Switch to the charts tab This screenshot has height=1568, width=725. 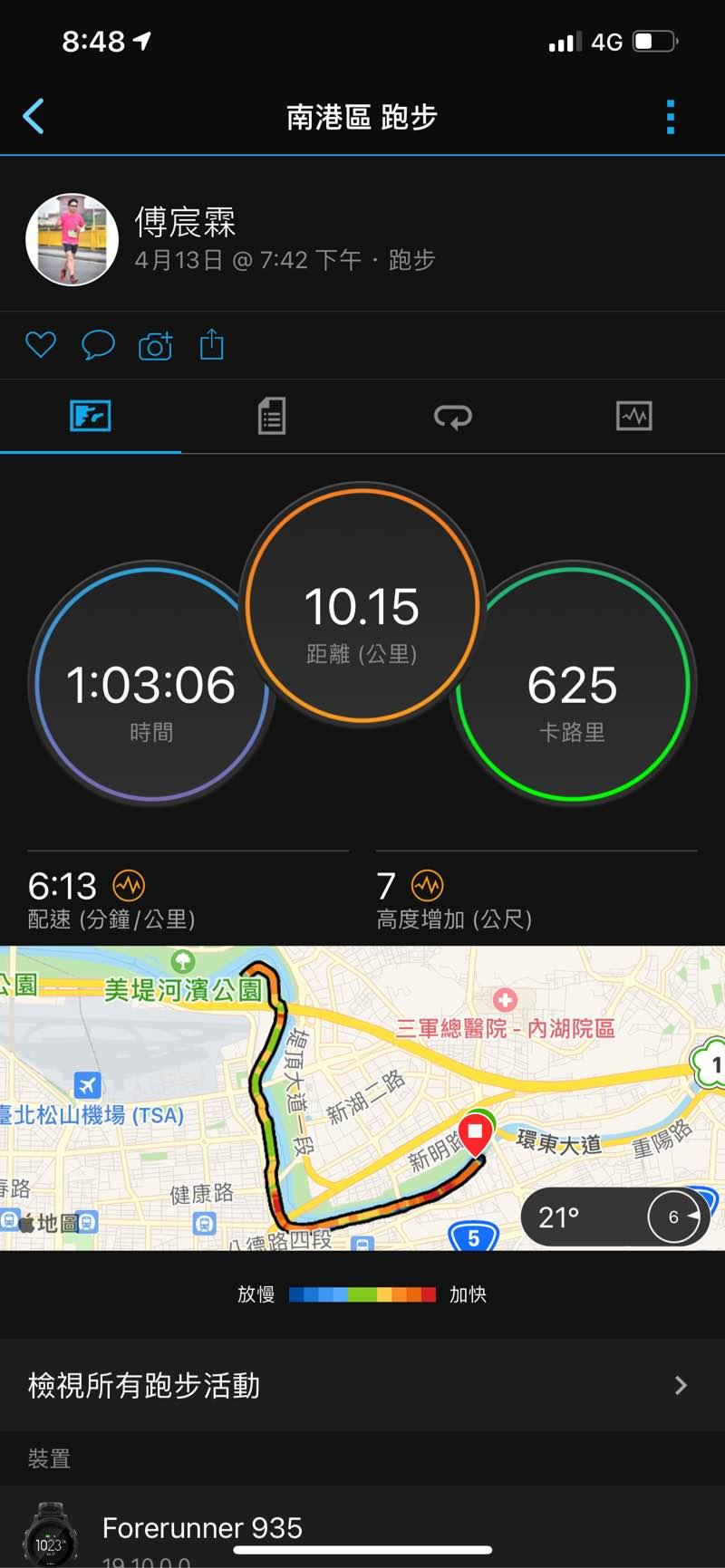(x=634, y=417)
